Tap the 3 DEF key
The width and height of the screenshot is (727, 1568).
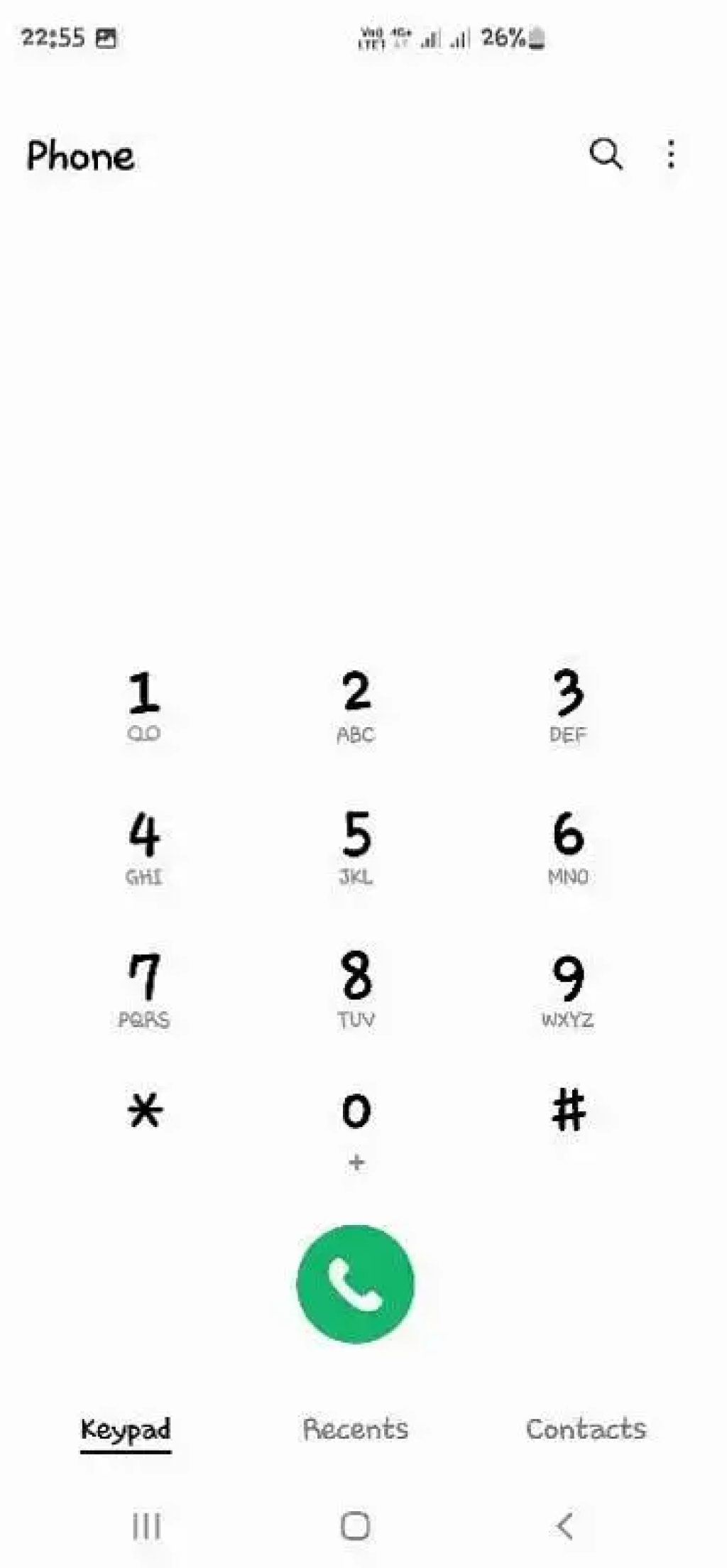(x=568, y=704)
